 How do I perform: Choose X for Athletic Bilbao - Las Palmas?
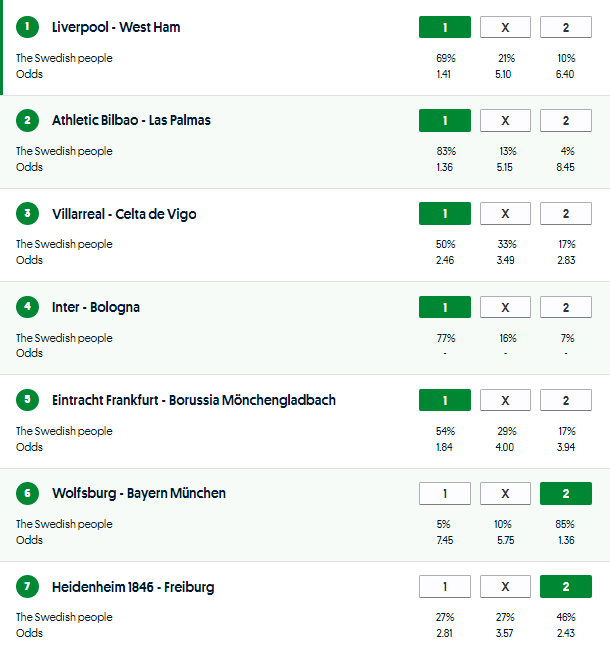tap(505, 120)
